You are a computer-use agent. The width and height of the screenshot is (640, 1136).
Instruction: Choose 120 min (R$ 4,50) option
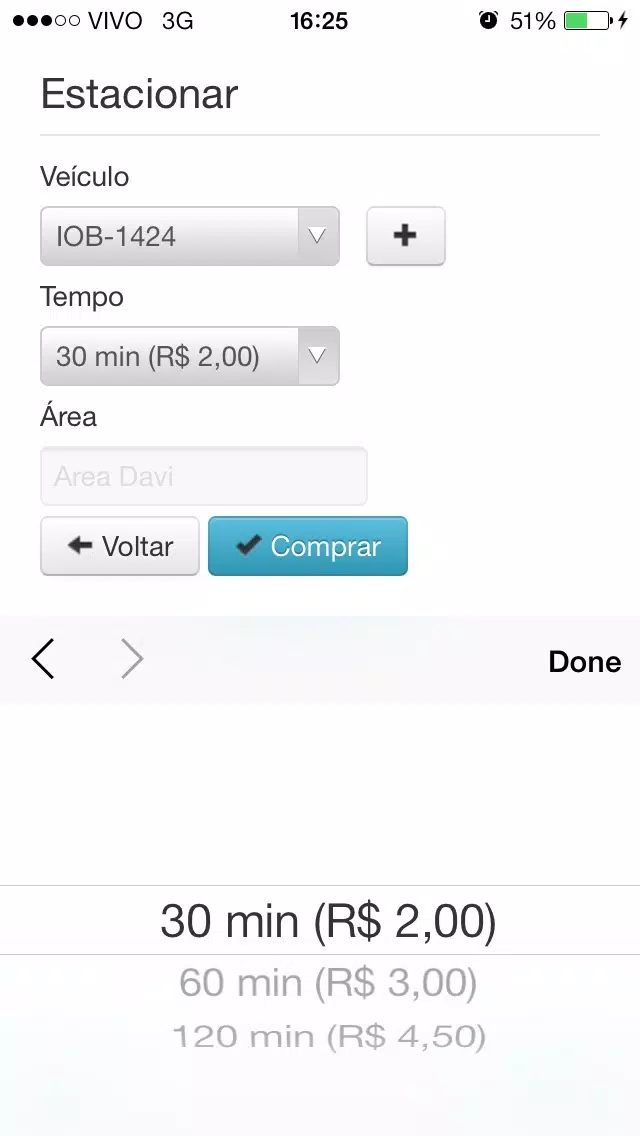pyautogui.click(x=328, y=1037)
